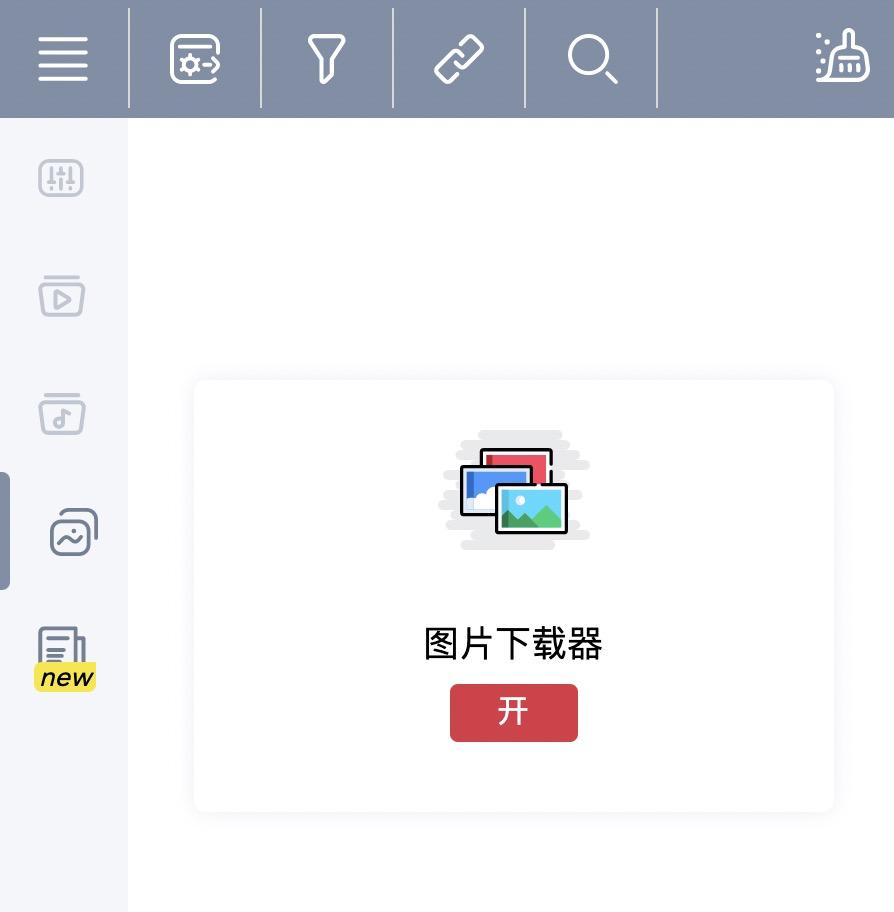The width and height of the screenshot is (894, 912).
Task: Click the yellow new badge
Action: [65, 678]
